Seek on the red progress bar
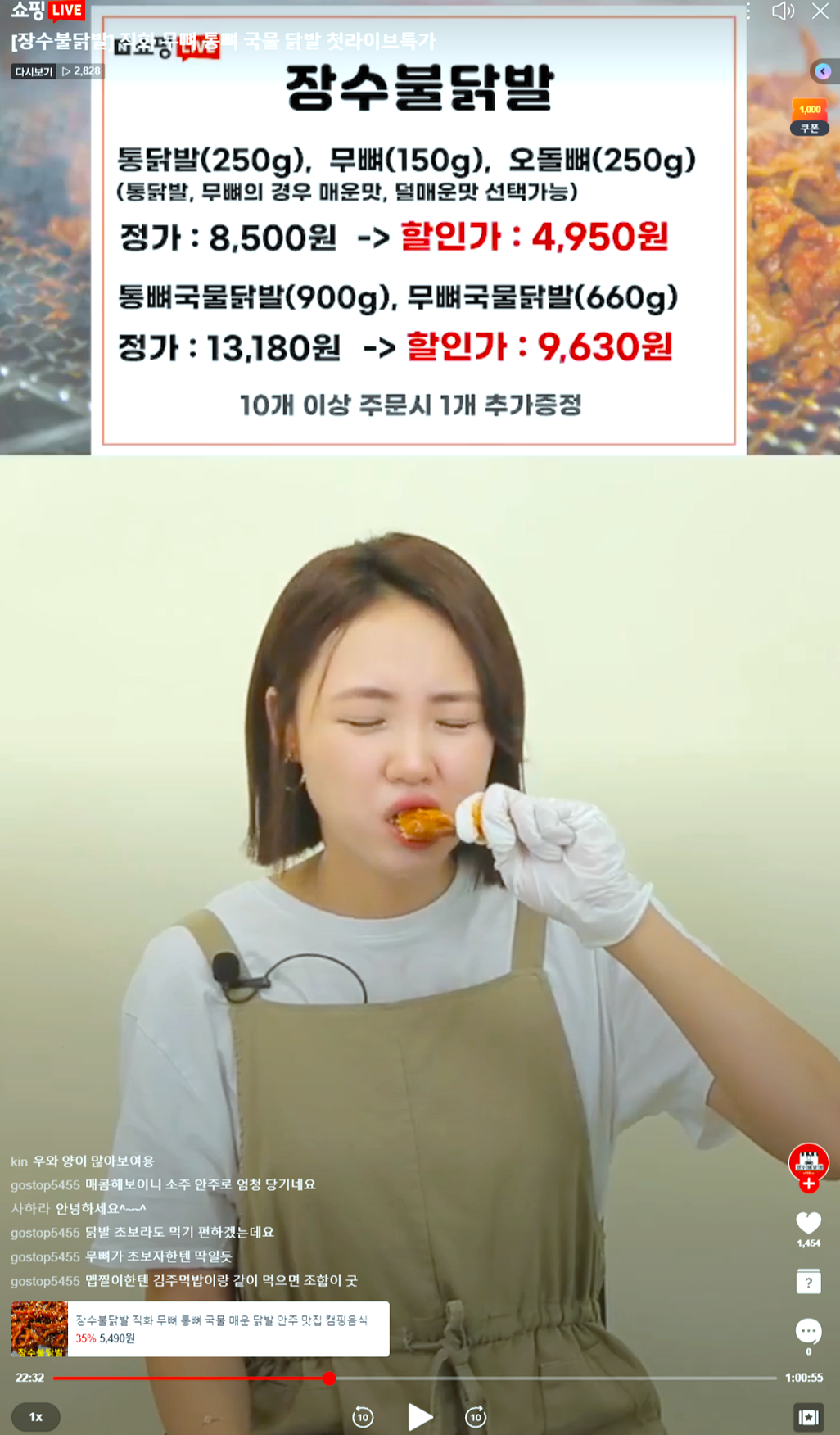The image size is (840, 1435). (x=329, y=1378)
